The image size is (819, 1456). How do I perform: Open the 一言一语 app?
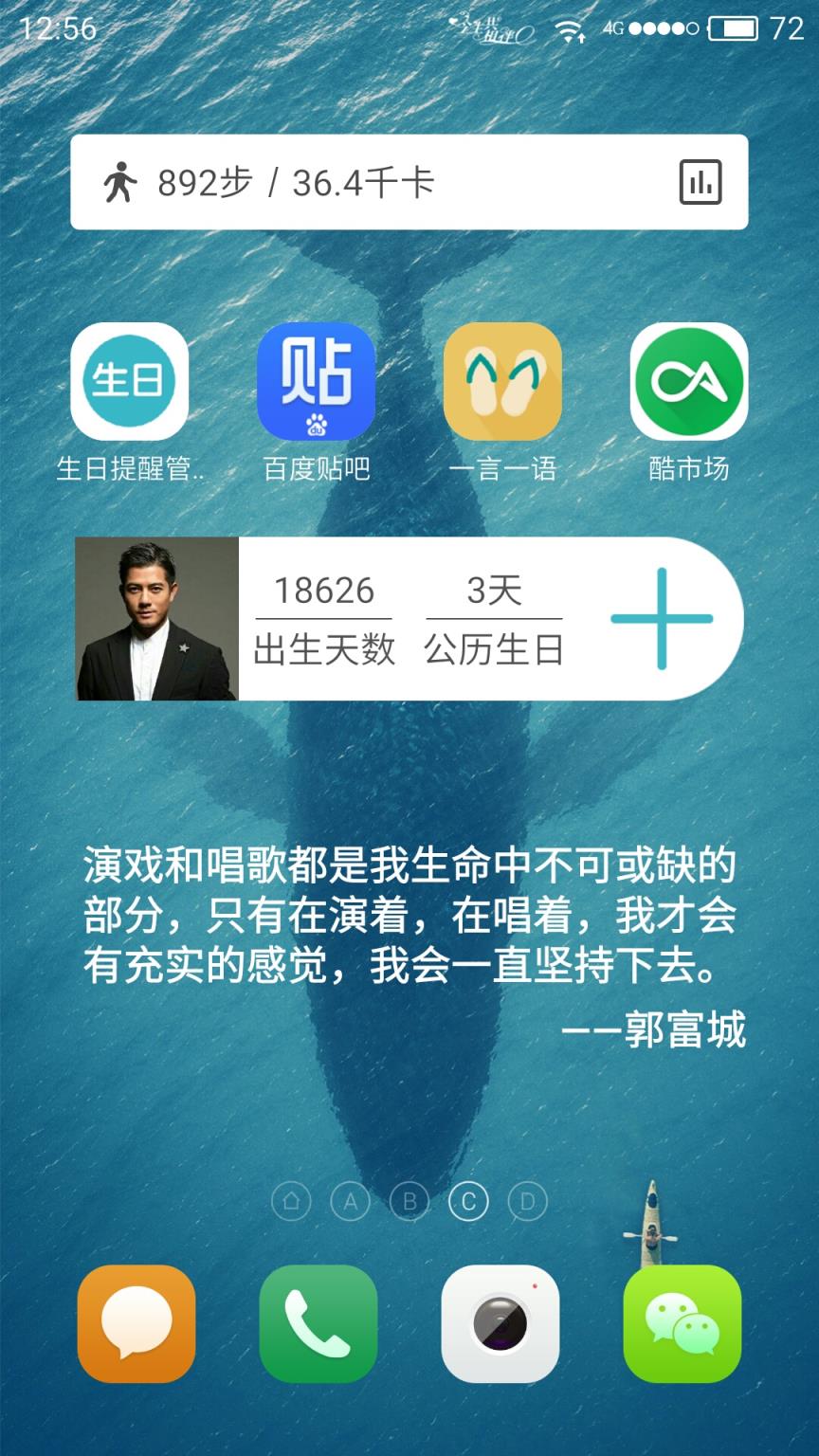(x=501, y=381)
